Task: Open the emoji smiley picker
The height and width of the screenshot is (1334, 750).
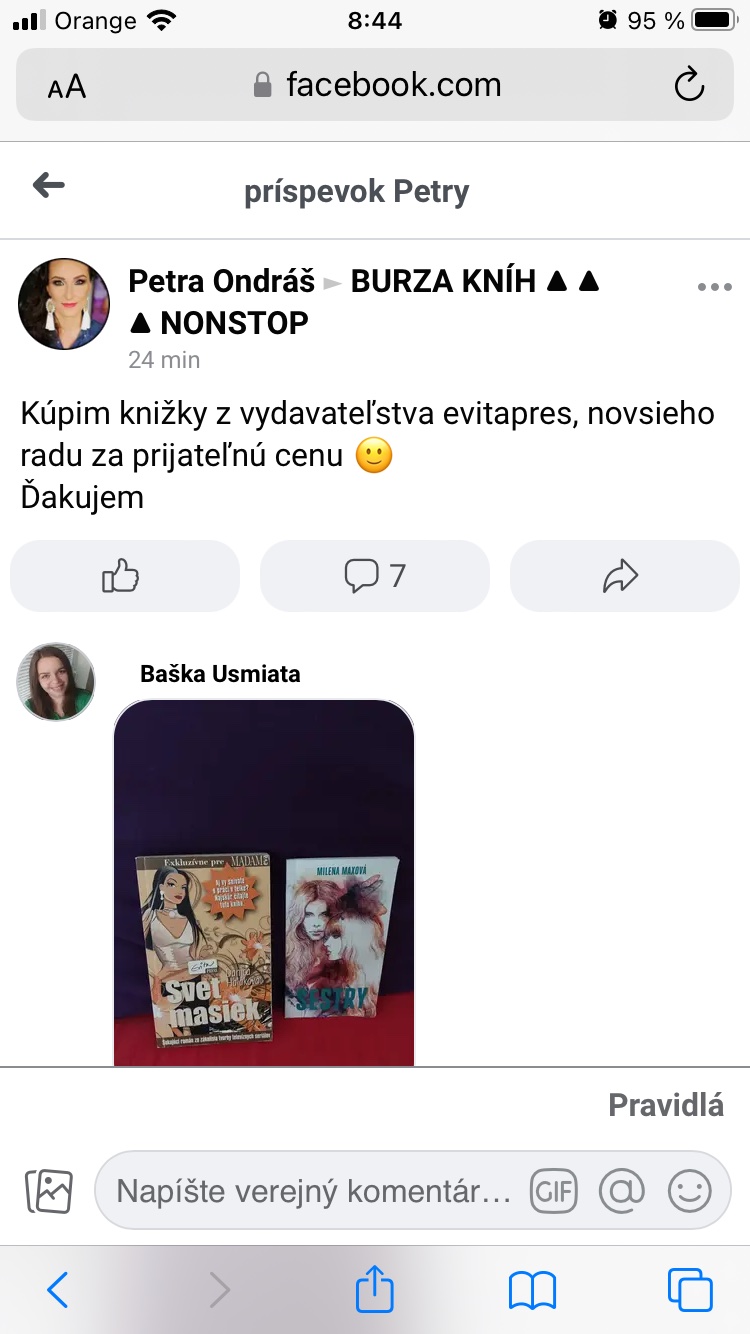Action: [x=689, y=1191]
